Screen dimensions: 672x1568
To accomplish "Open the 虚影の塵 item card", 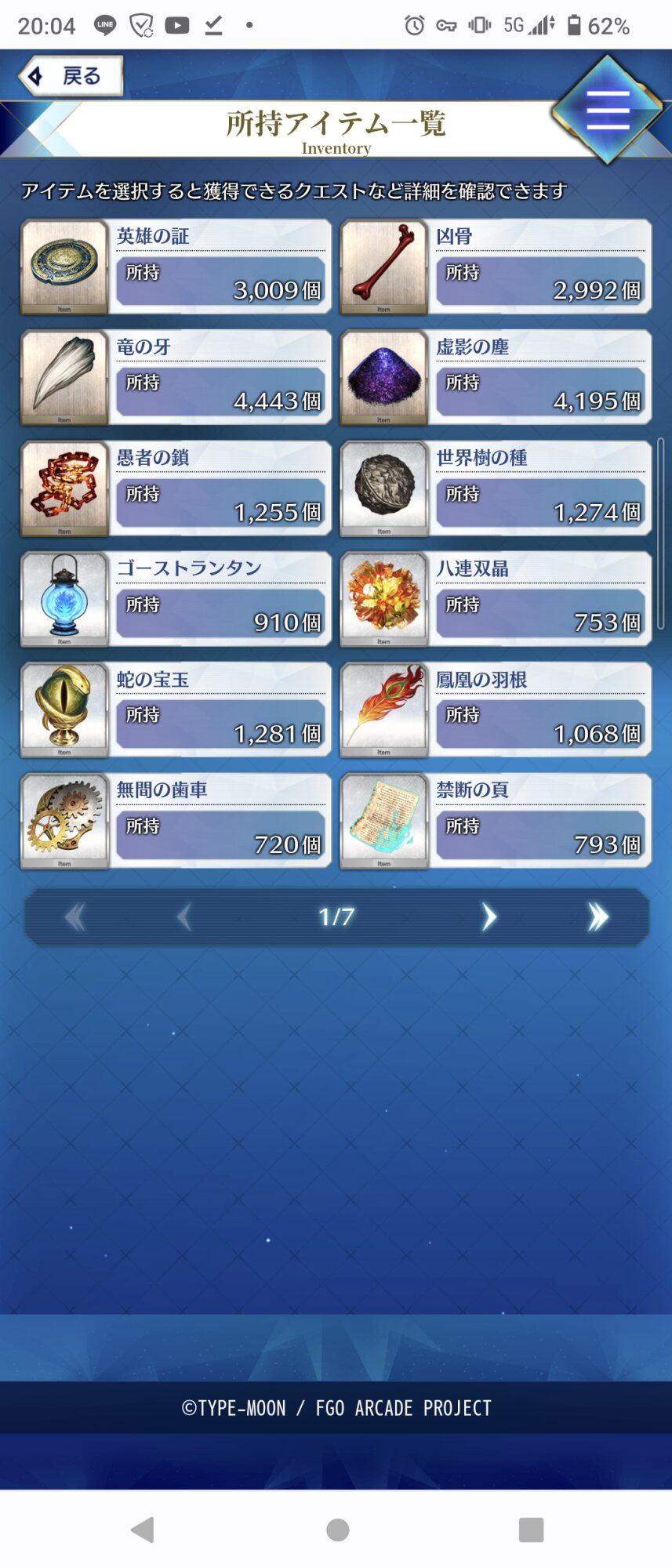I will 496,378.
